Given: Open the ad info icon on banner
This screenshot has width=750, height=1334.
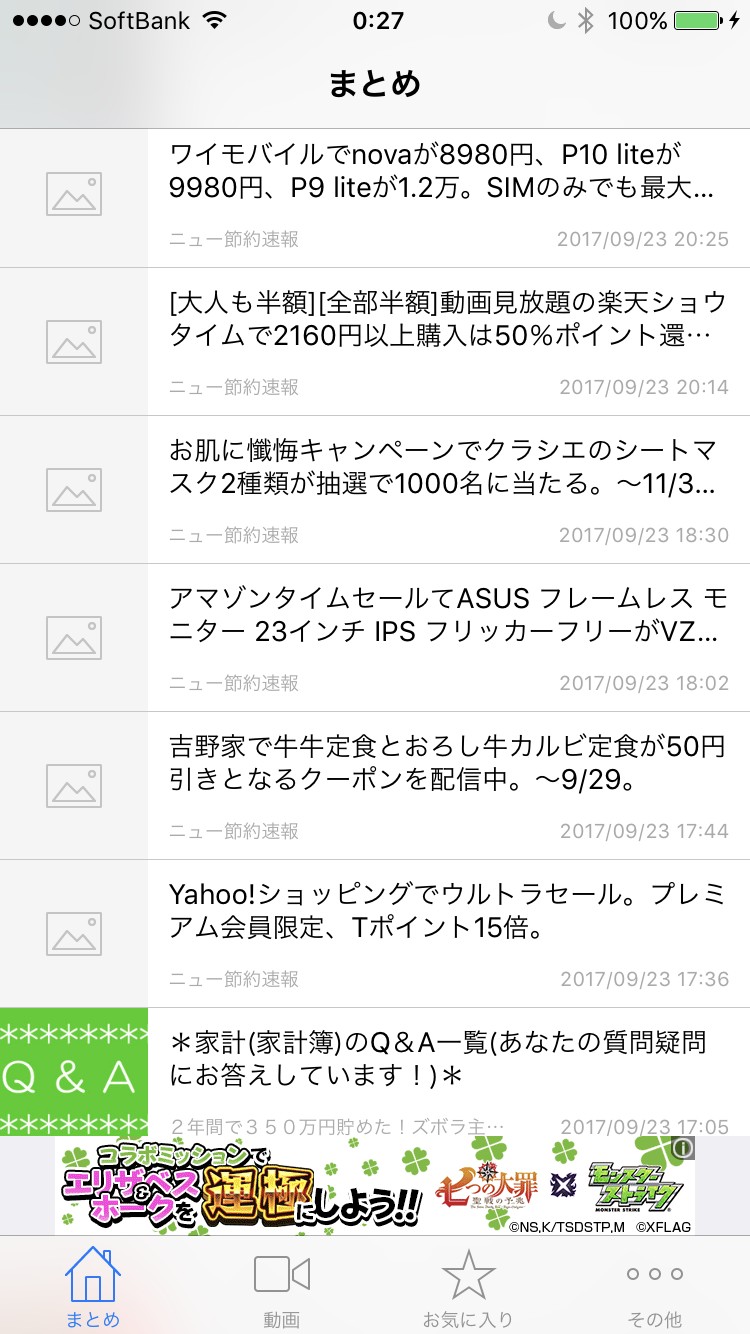Looking at the screenshot, I should 683,1149.
